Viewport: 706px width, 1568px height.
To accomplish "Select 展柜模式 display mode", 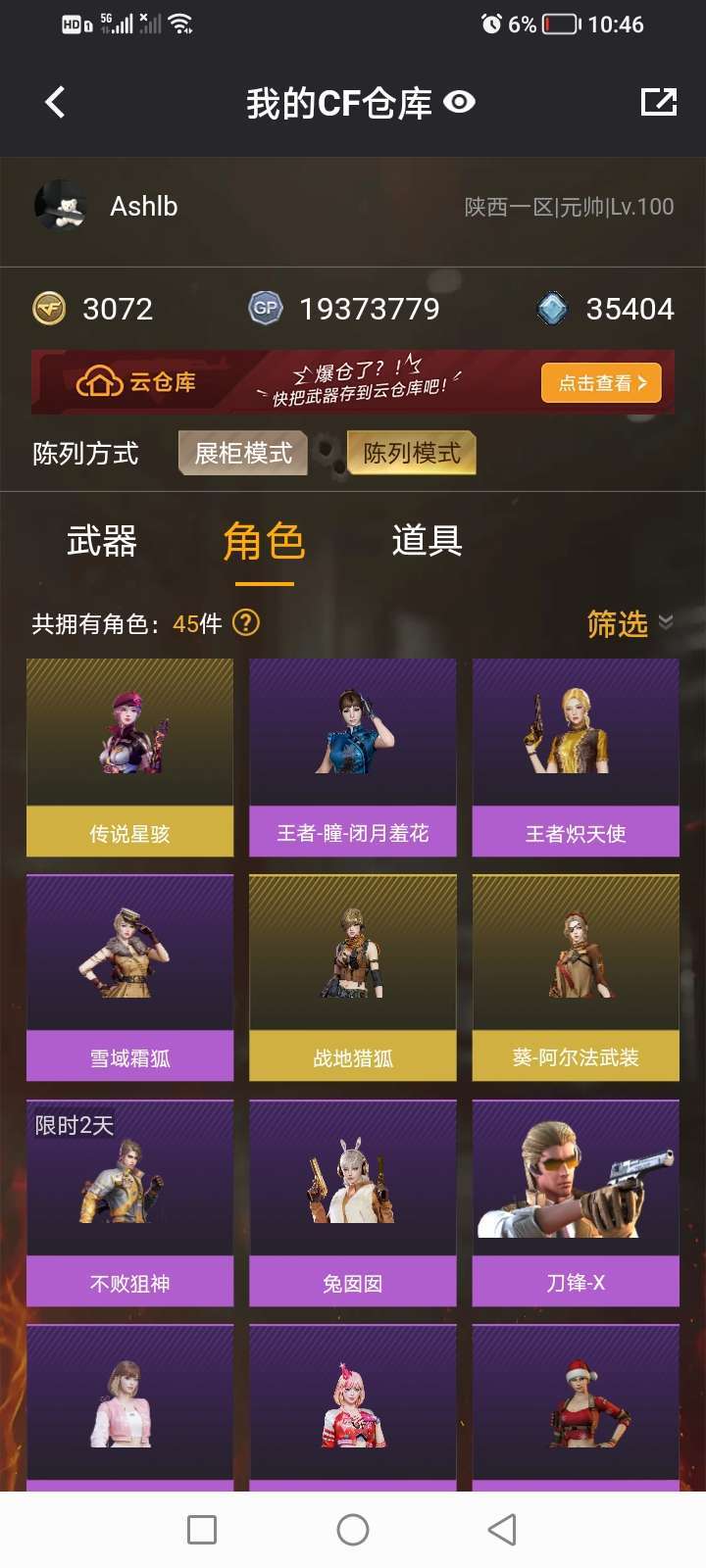I will (x=243, y=453).
